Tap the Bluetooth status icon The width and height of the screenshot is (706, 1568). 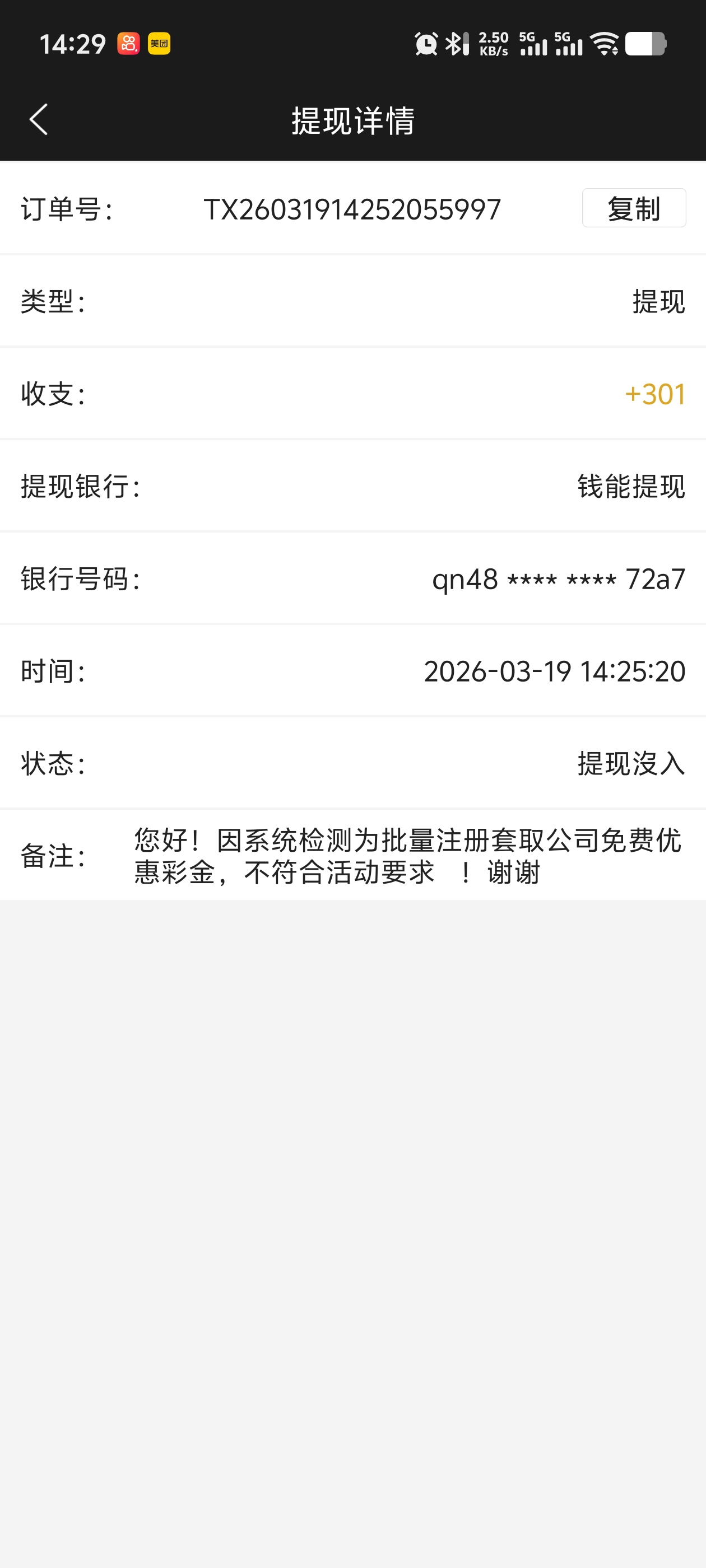pos(456,43)
